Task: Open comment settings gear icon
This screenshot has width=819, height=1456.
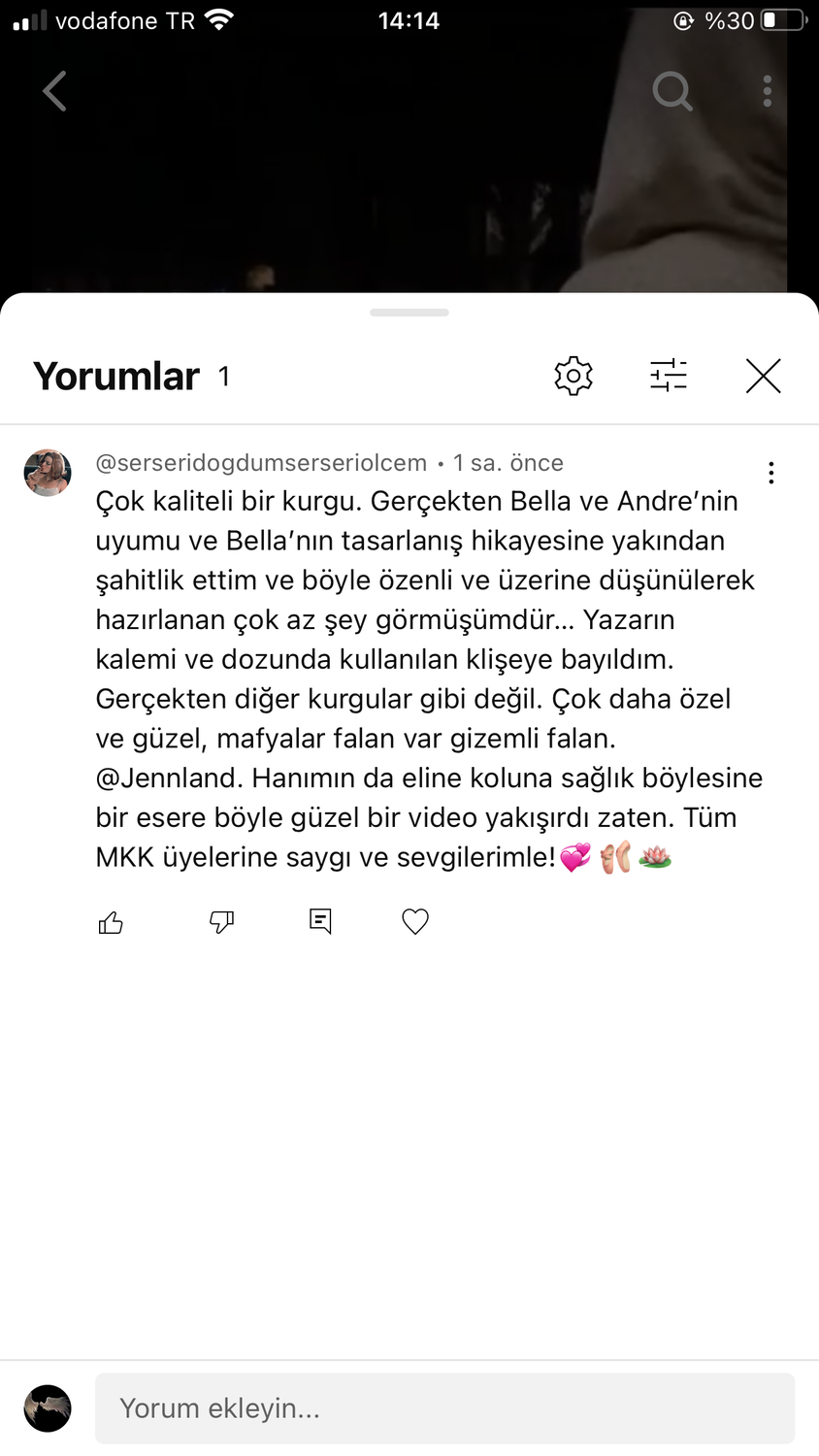Action: pos(573,376)
